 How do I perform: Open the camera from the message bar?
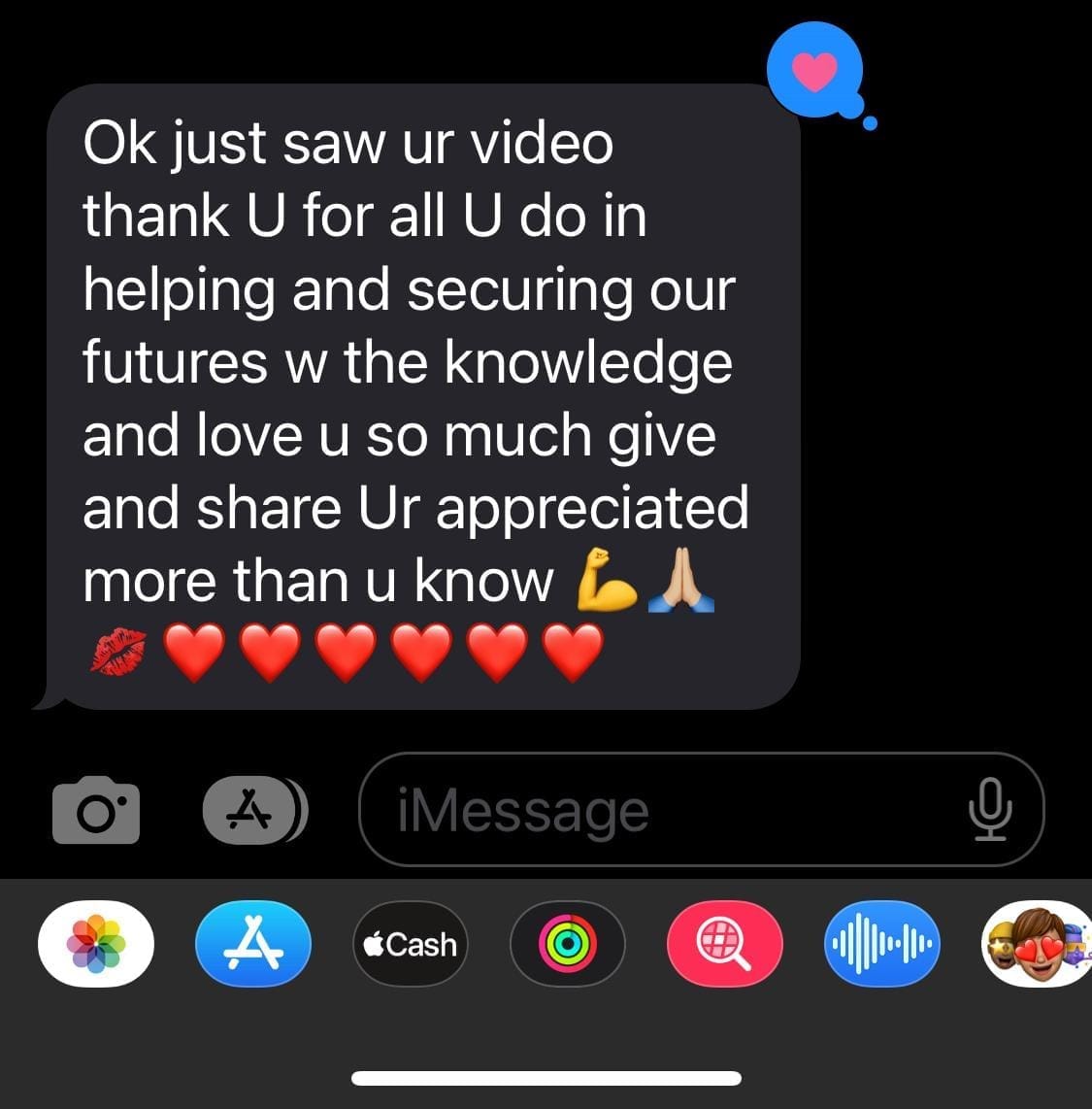[x=95, y=810]
